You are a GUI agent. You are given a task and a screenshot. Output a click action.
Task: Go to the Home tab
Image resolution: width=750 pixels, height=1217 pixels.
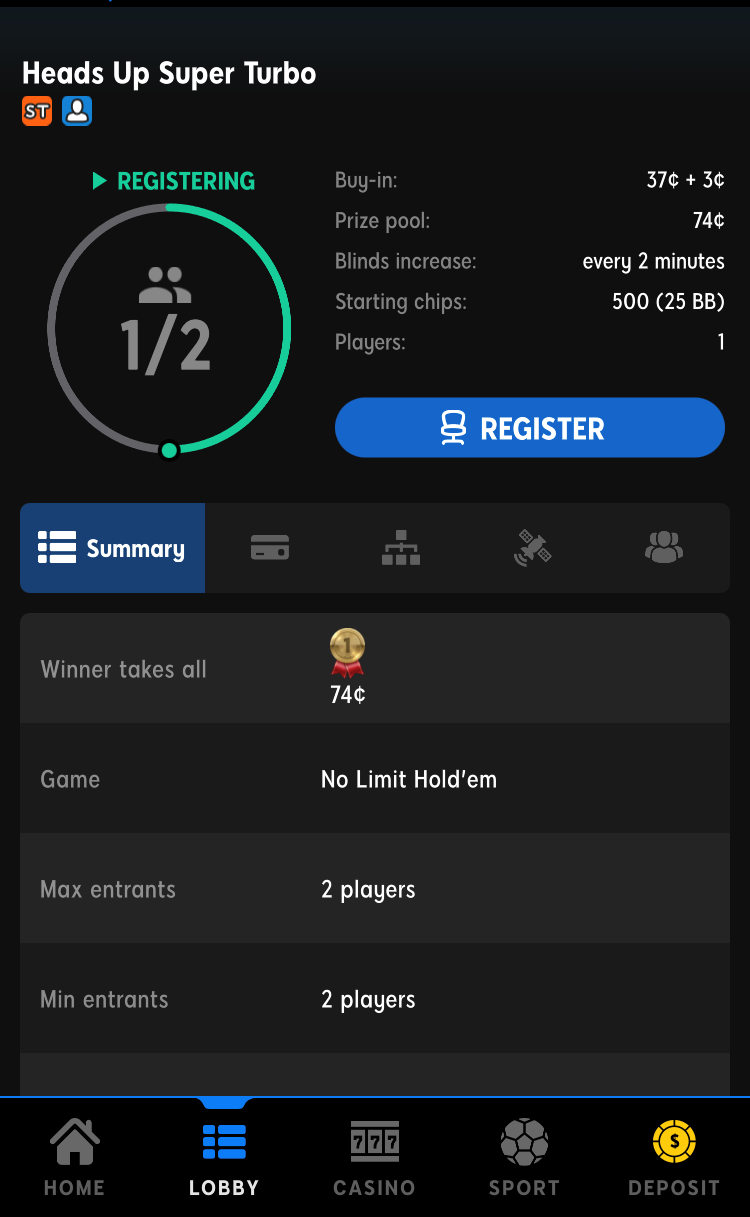(75, 1158)
